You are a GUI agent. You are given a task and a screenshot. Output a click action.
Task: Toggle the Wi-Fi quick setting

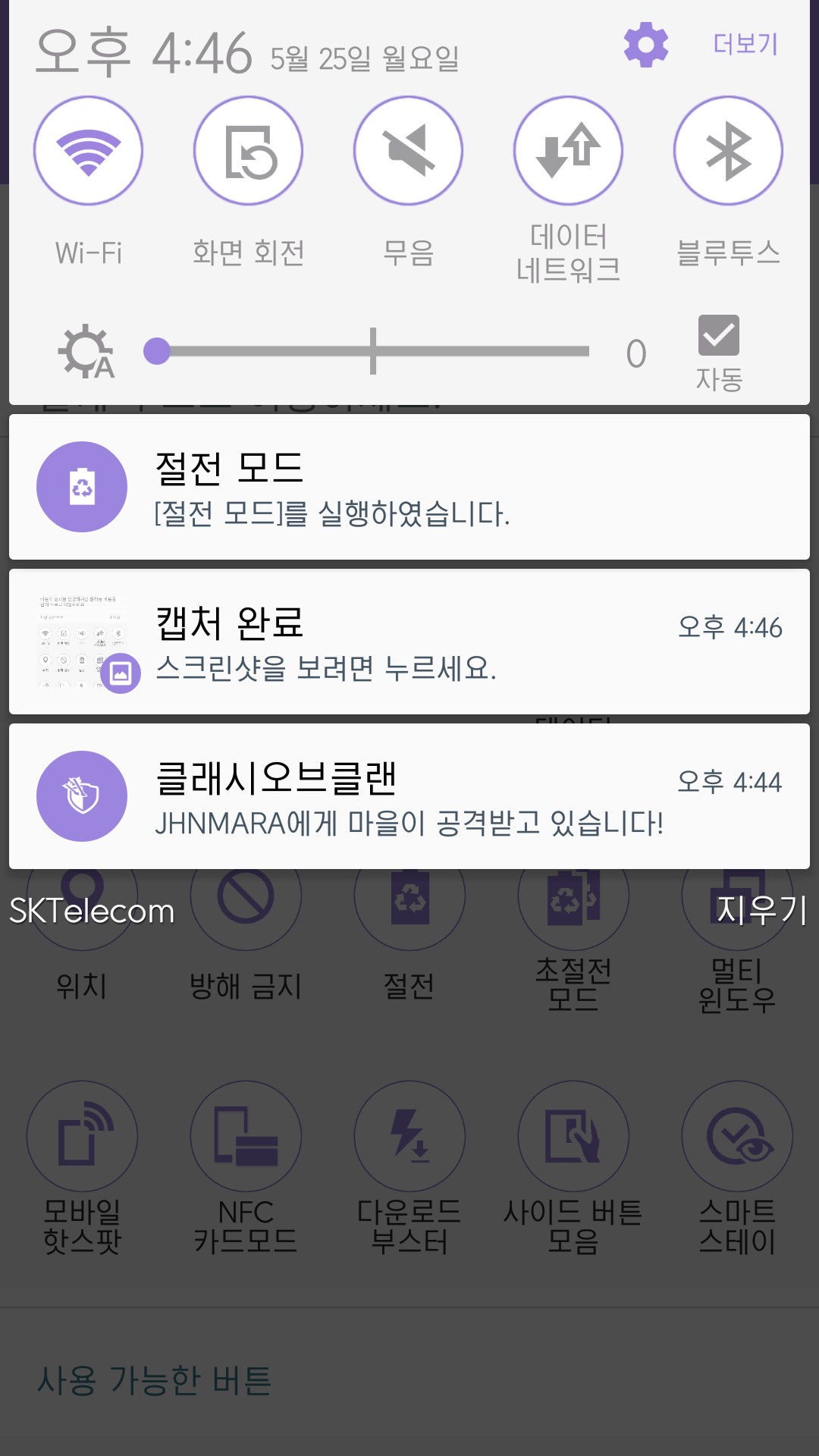click(89, 151)
